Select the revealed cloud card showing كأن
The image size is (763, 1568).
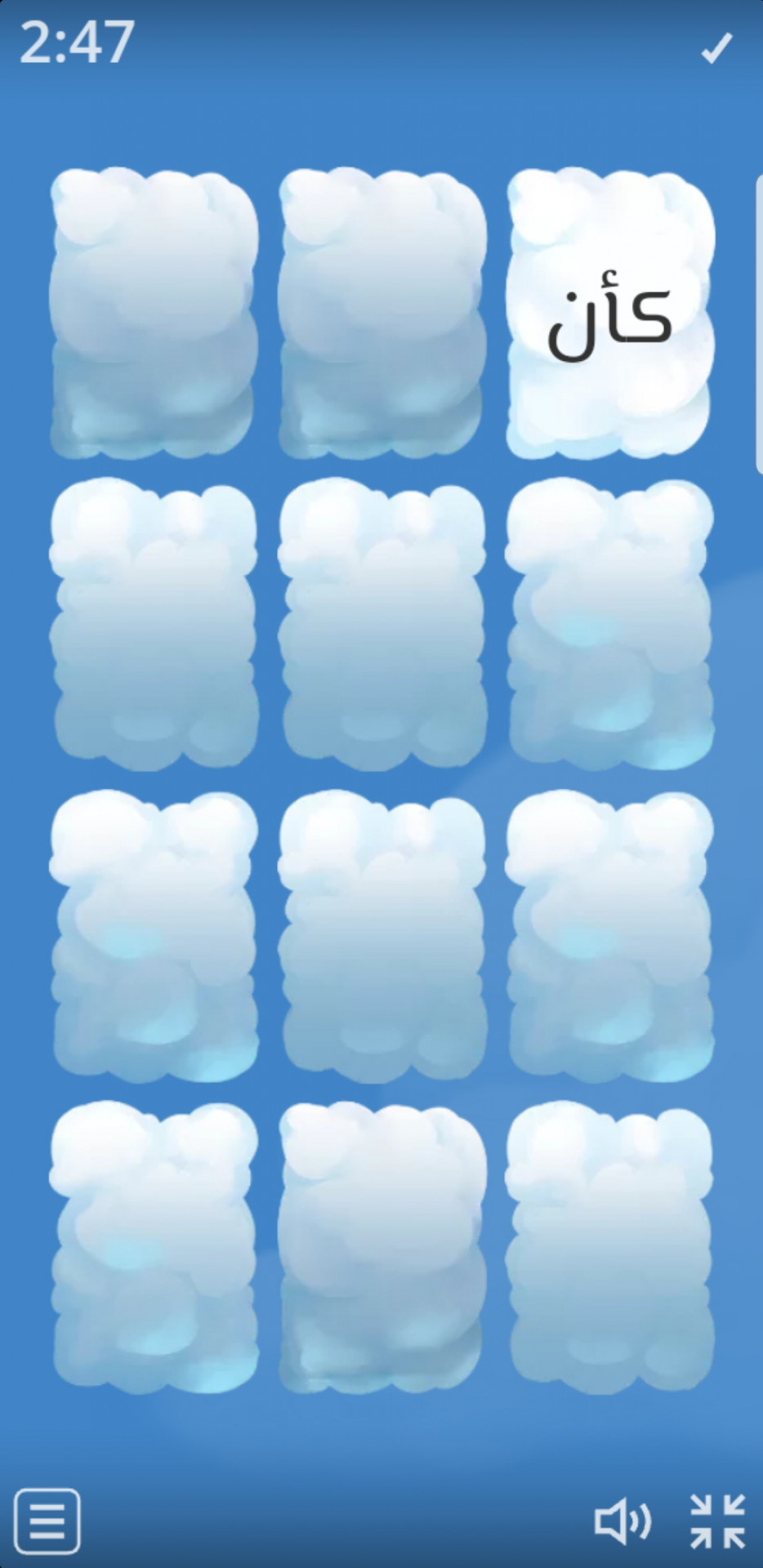click(610, 314)
